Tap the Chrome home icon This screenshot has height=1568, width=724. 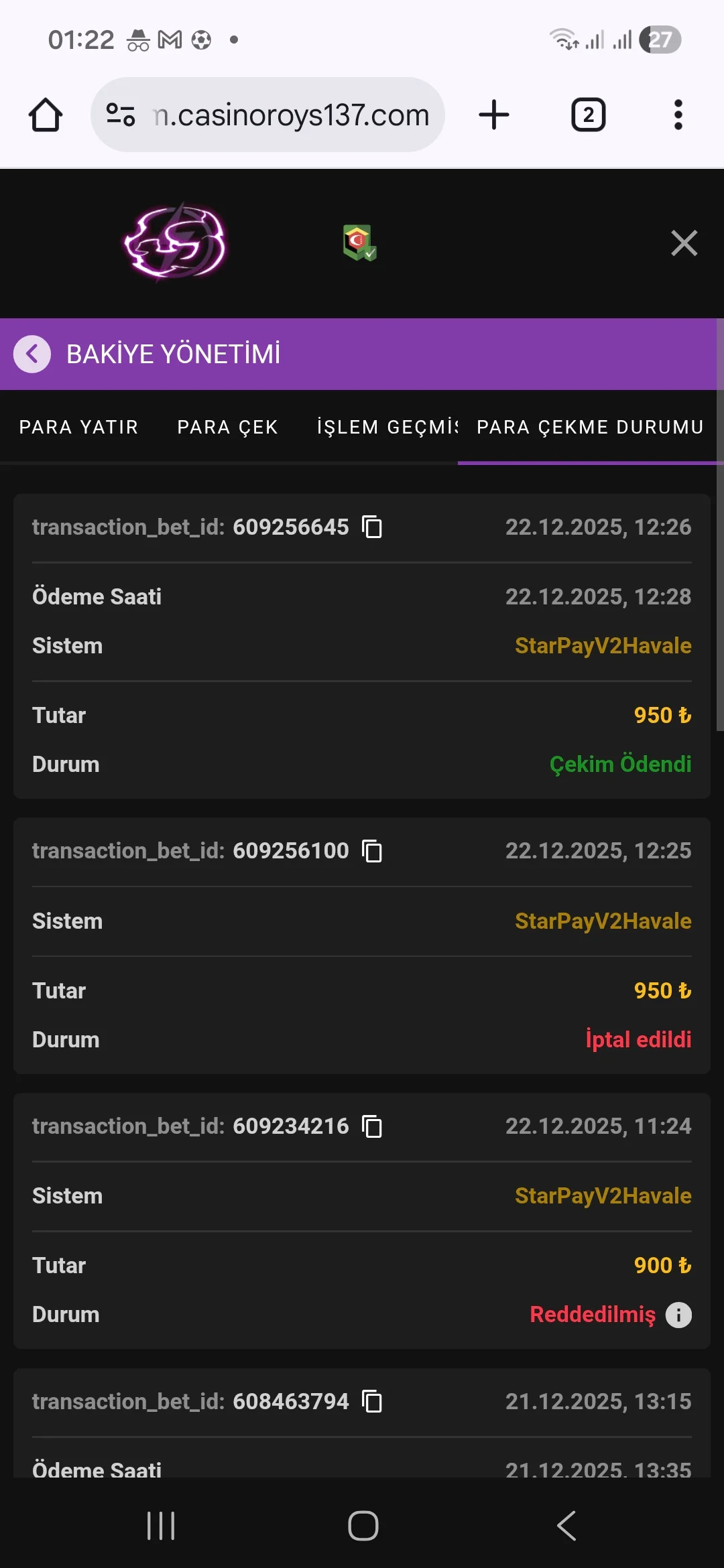click(x=45, y=114)
